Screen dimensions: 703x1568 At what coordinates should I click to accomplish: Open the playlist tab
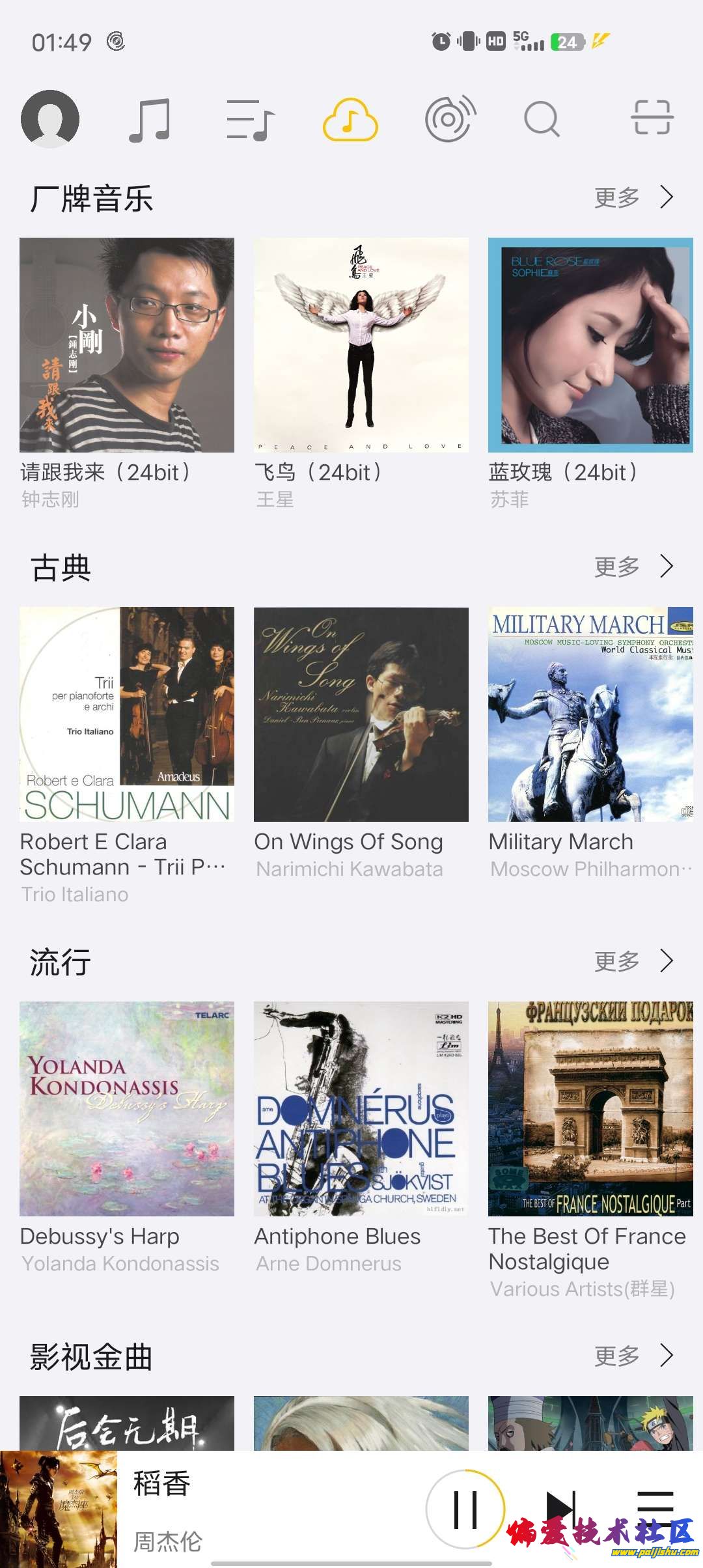[x=251, y=120]
